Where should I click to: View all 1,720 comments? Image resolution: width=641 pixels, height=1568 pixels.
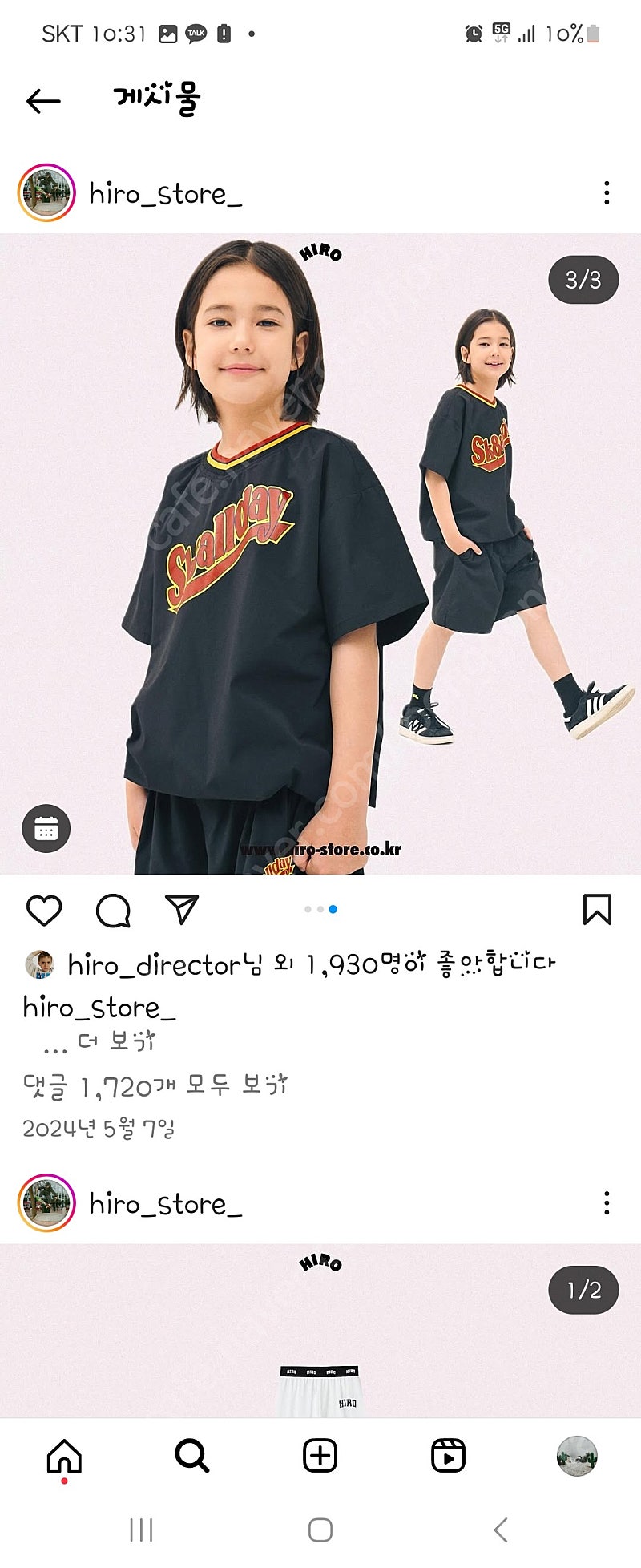[x=155, y=1086]
